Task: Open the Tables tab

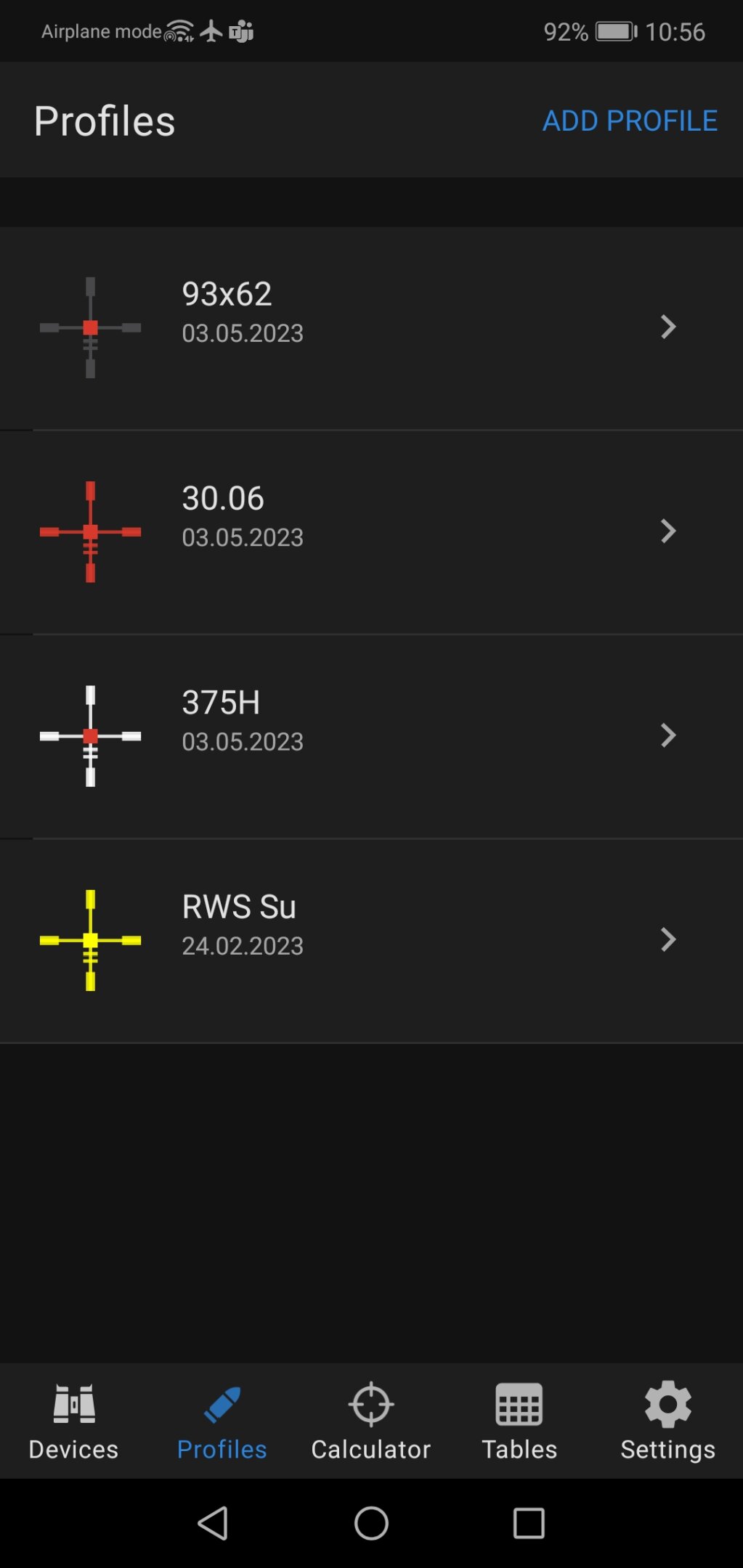Action: pos(519,1421)
